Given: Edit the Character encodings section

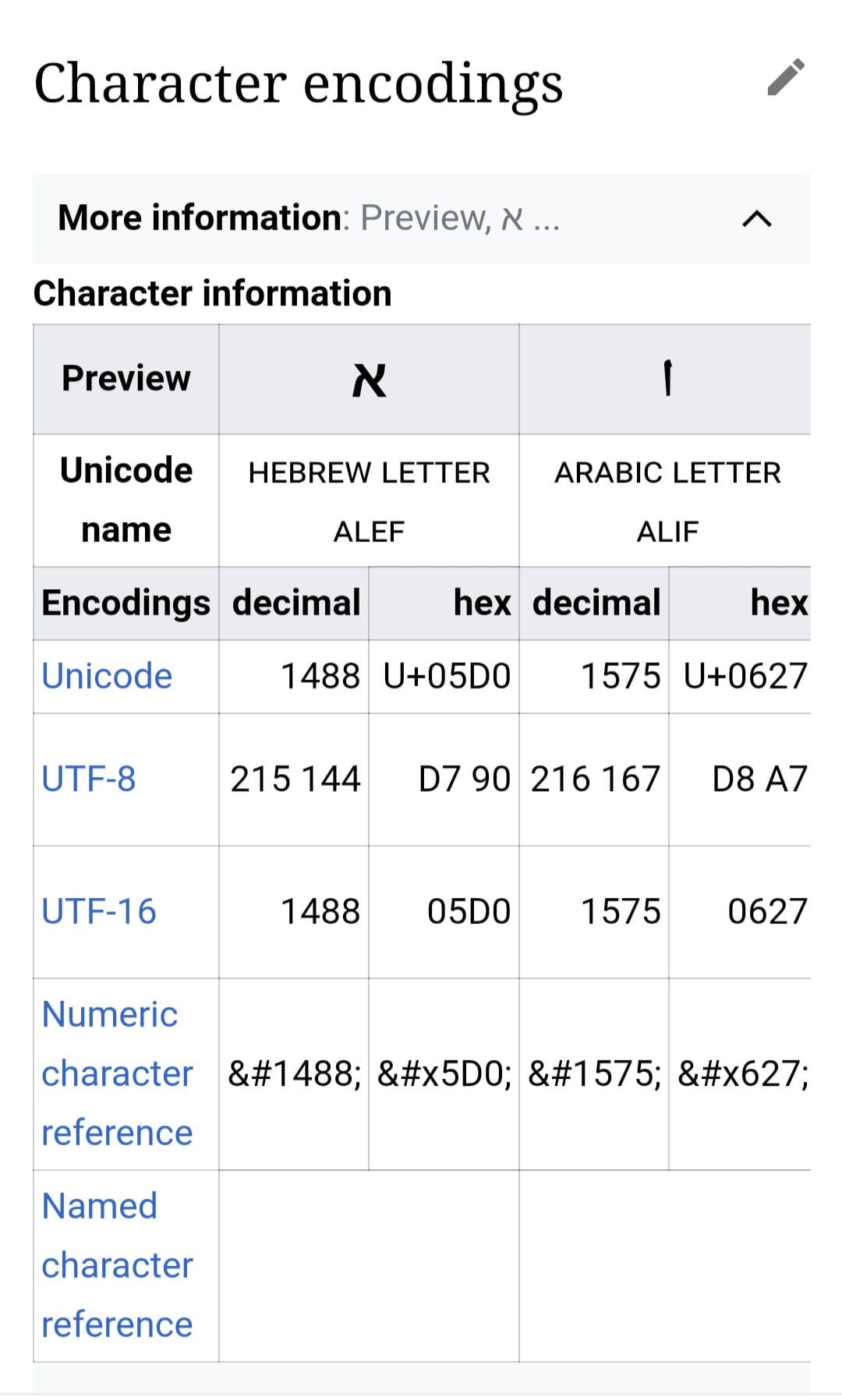Looking at the screenshot, I should point(785,77).
